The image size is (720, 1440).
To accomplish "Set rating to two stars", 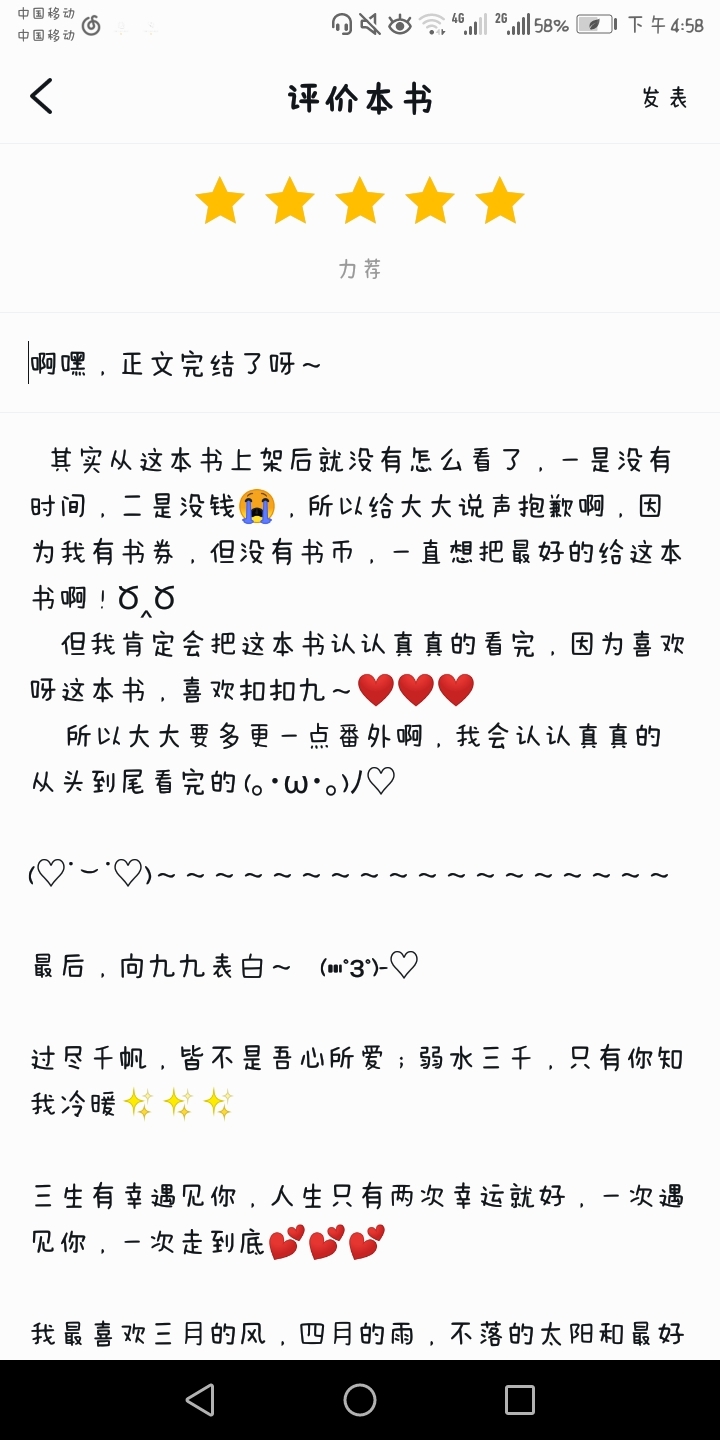I will click(x=290, y=201).
